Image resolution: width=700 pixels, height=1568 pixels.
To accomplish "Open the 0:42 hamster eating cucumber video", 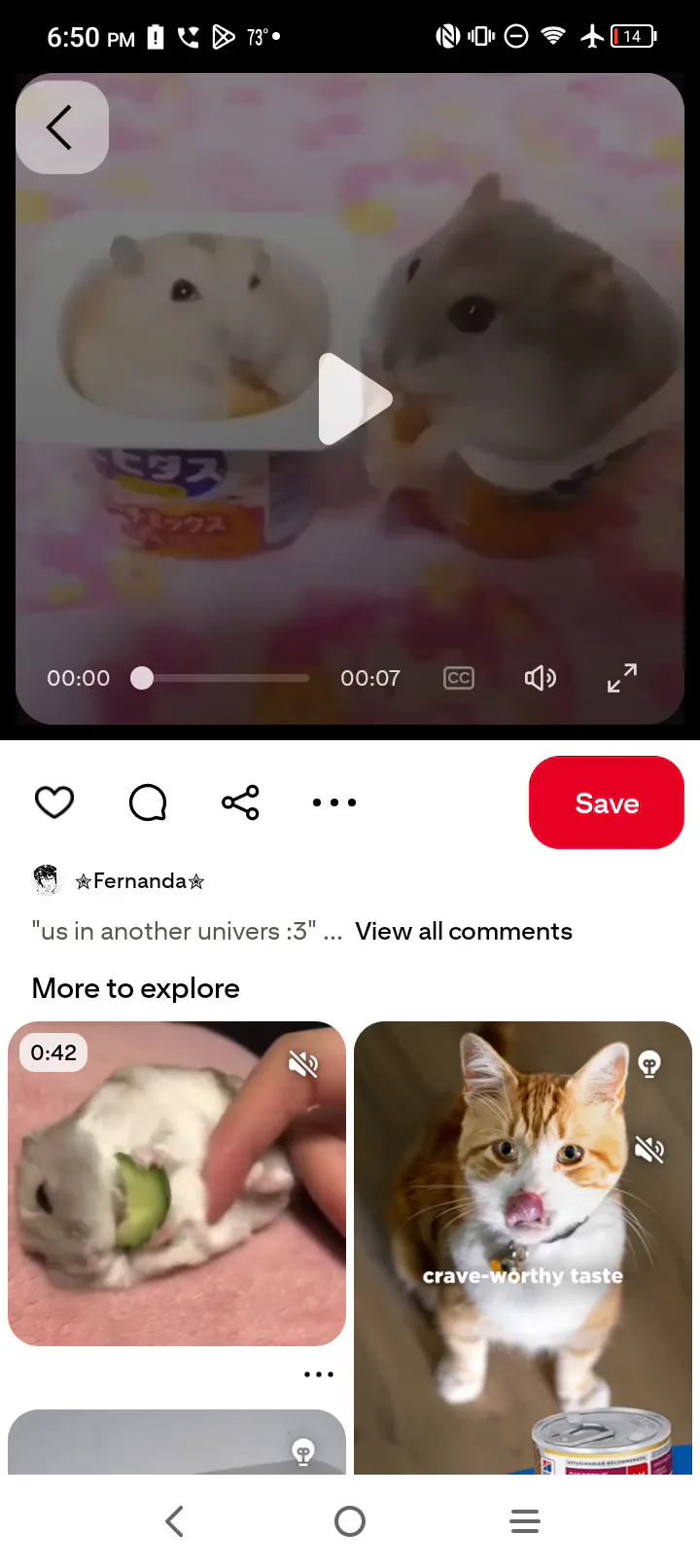I will [x=177, y=1184].
